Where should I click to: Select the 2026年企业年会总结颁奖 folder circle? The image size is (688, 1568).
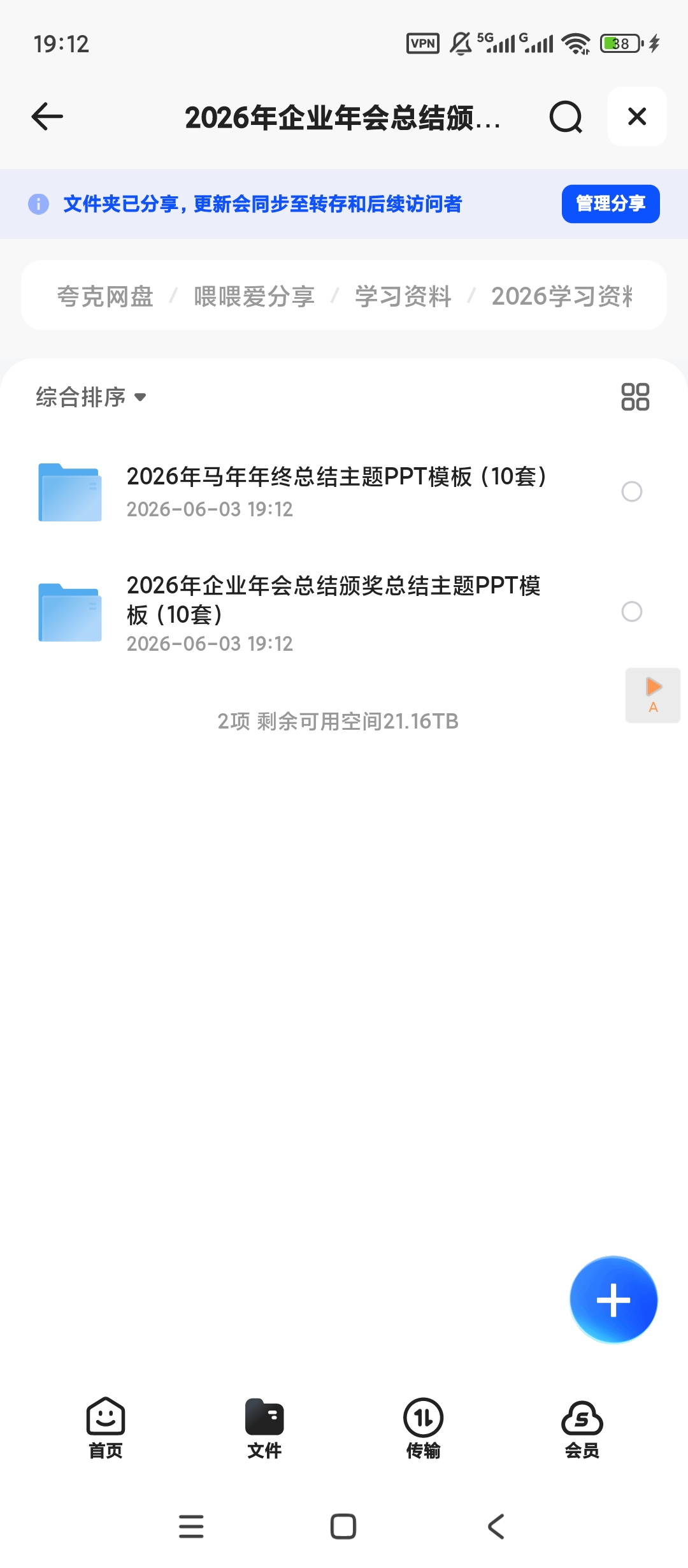pyautogui.click(x=632, y=612)
